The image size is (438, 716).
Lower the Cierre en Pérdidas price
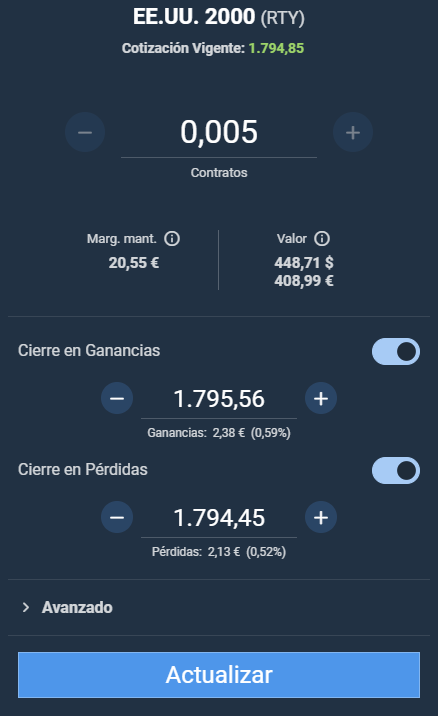click(x=117, y=517)
